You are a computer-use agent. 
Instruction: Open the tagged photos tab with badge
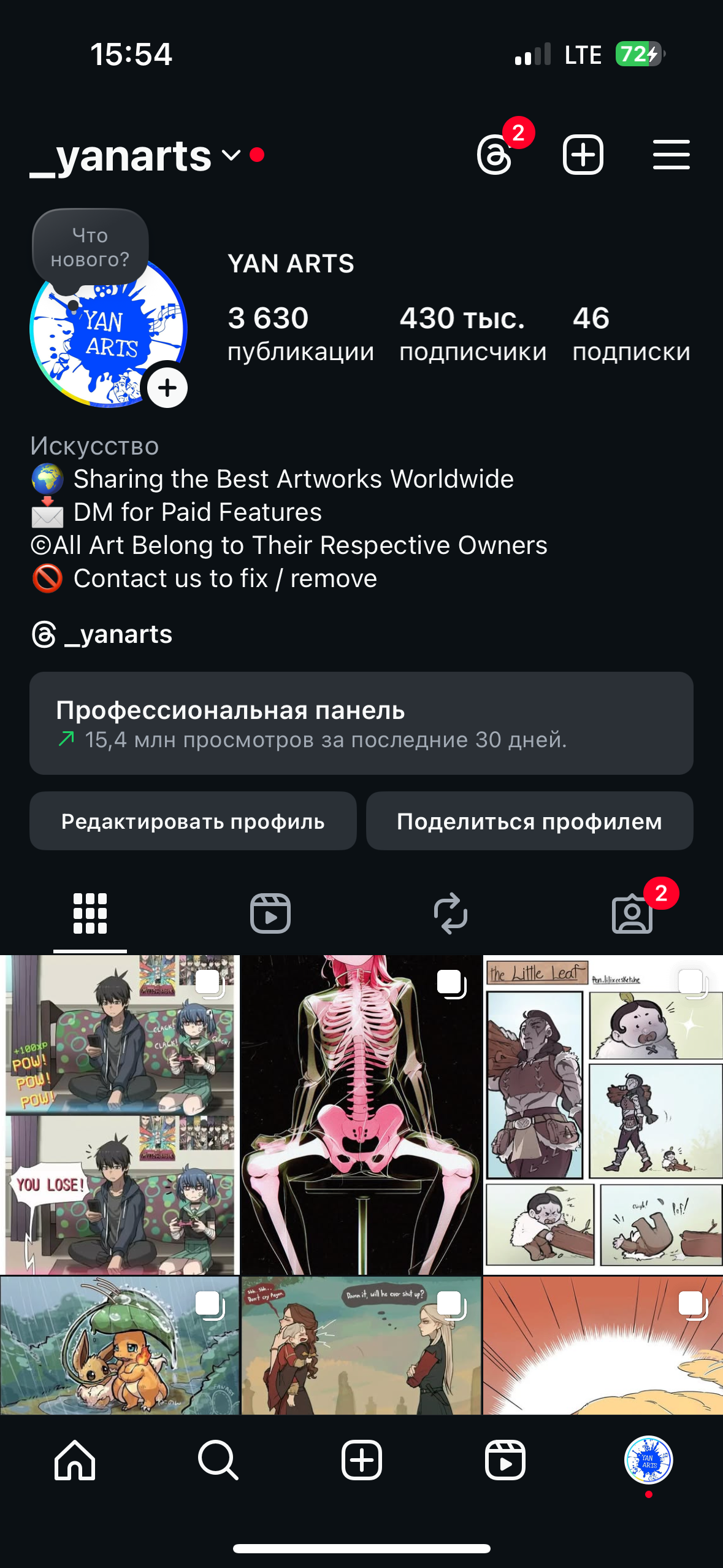click(633, 914)
